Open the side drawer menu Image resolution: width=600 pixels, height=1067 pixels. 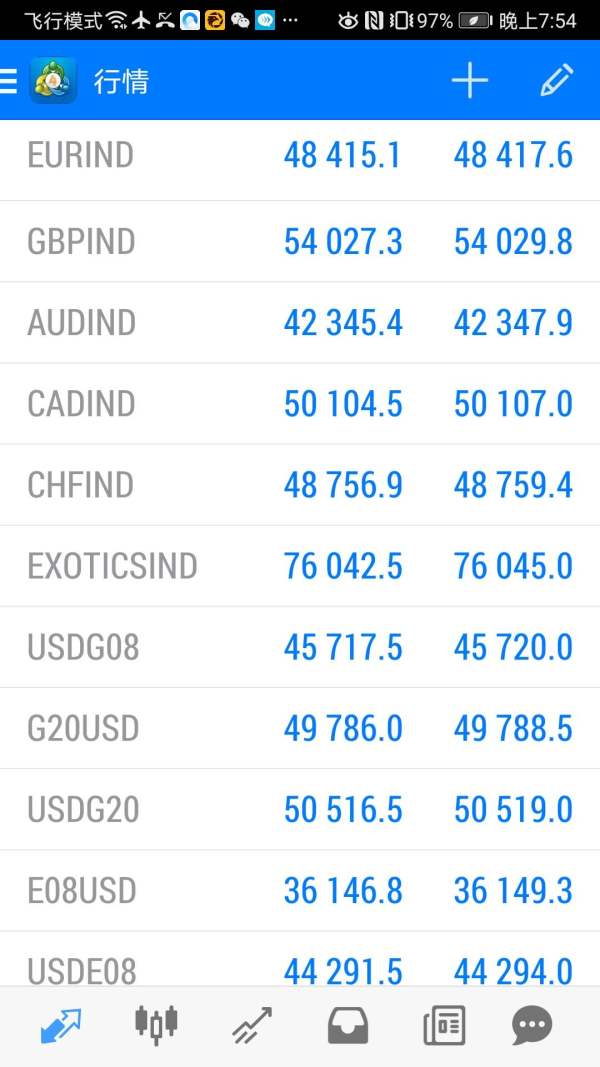tap(9, 81)
